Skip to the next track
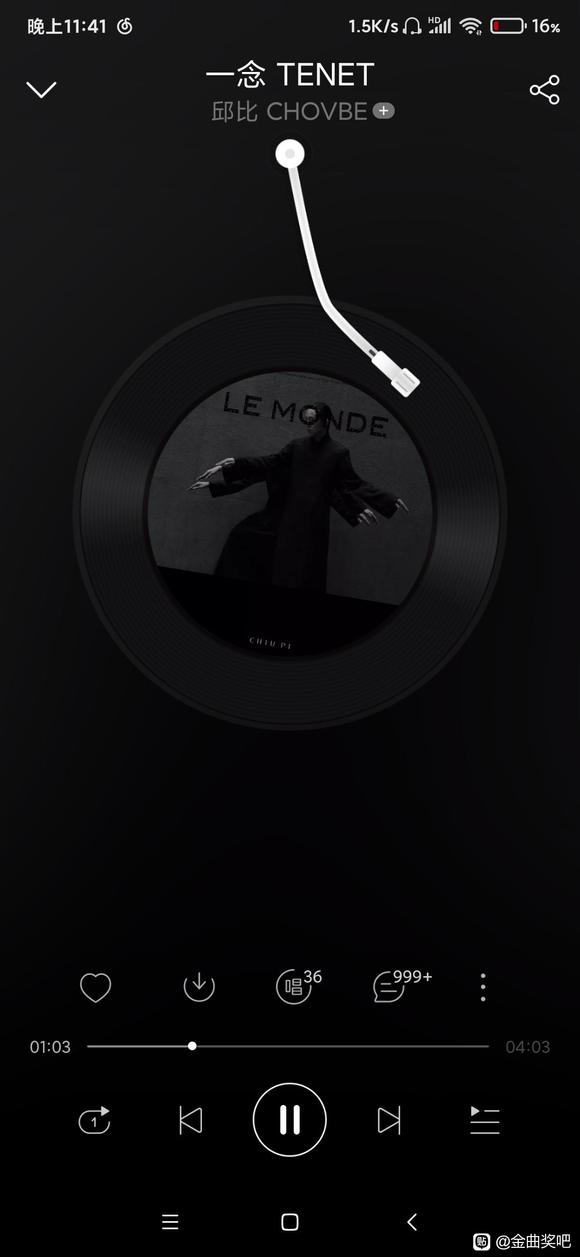Image resolution: width=580 pixels, height=1257 pixels. [389, 1121]
